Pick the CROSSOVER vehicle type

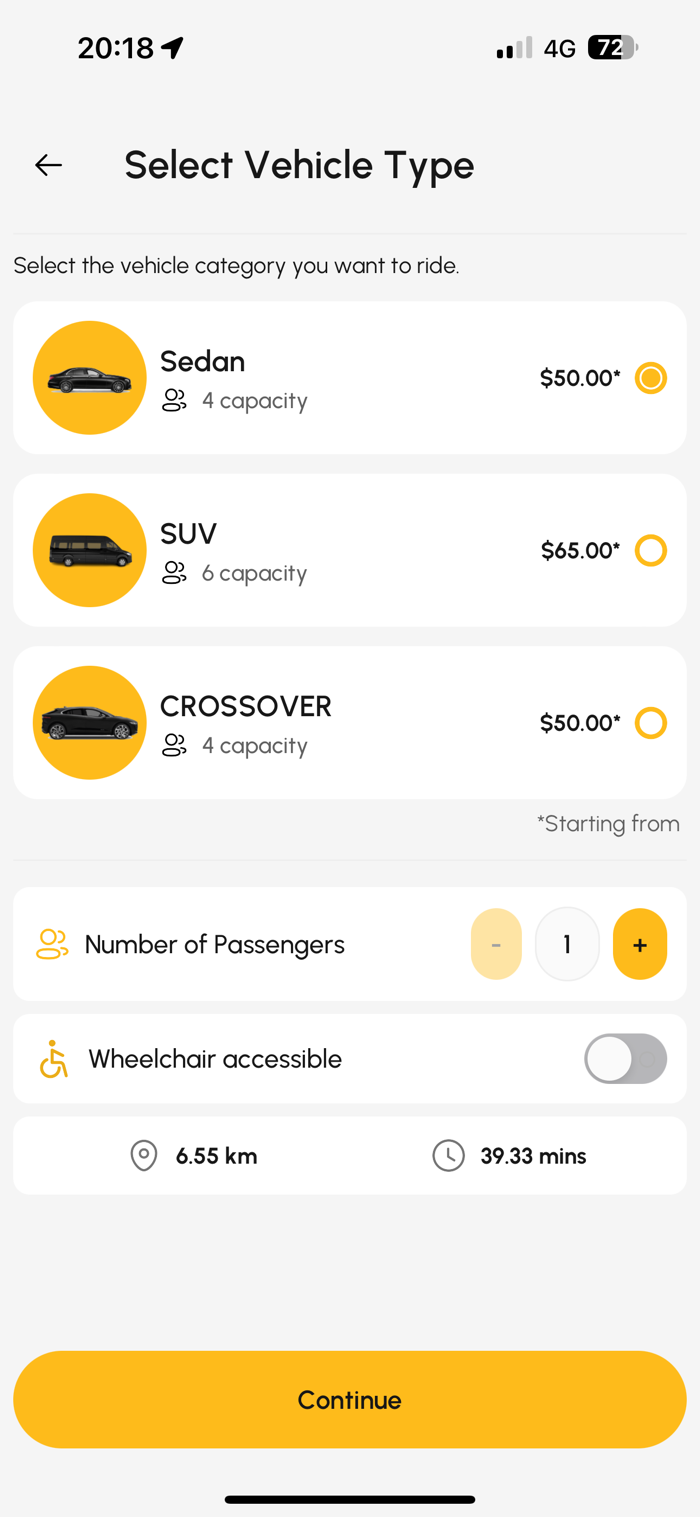(x=651, y=723)
